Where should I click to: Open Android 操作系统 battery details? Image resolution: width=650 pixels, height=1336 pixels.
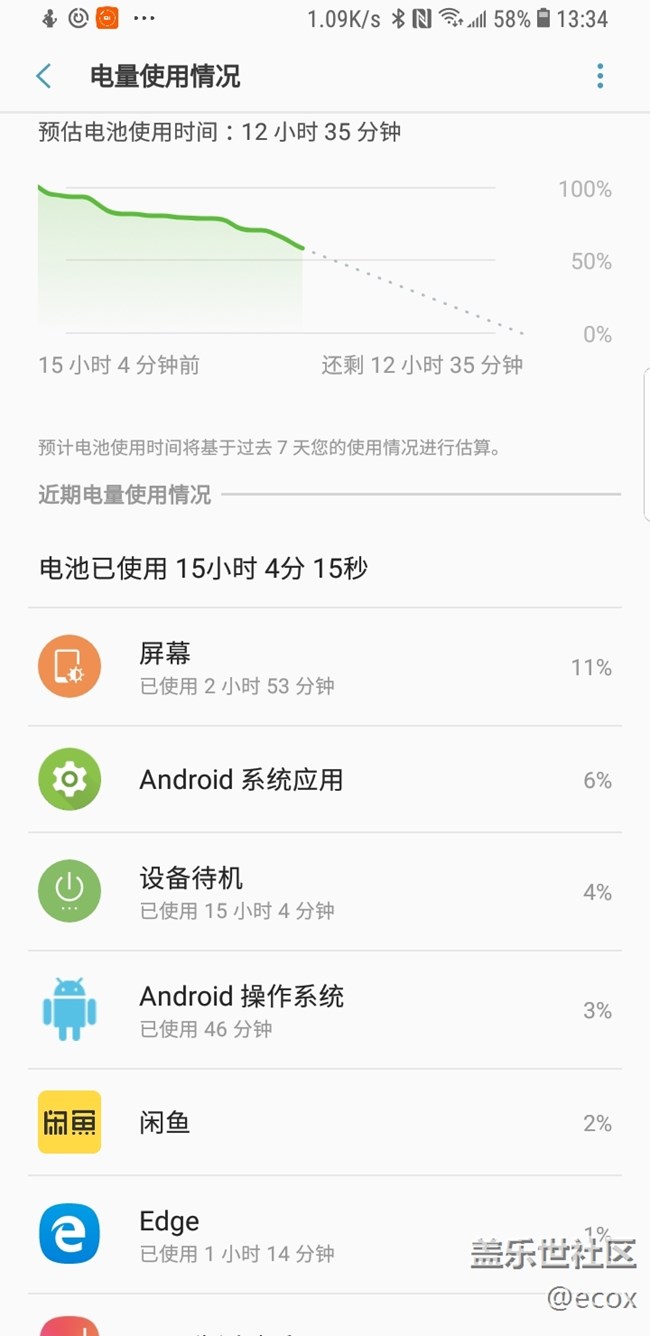coord(325,1010)
